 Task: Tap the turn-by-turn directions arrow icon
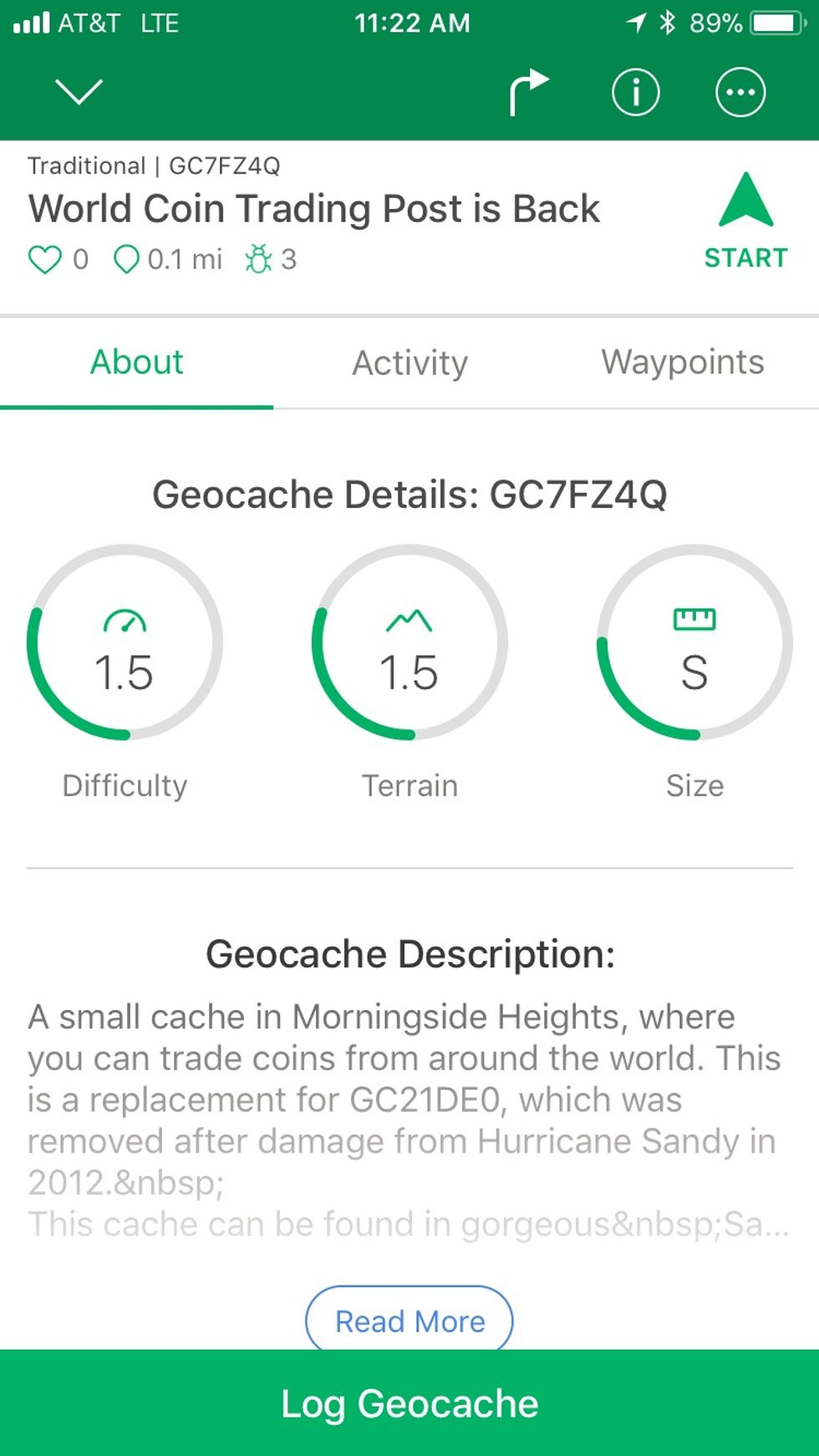click(529, 90)
